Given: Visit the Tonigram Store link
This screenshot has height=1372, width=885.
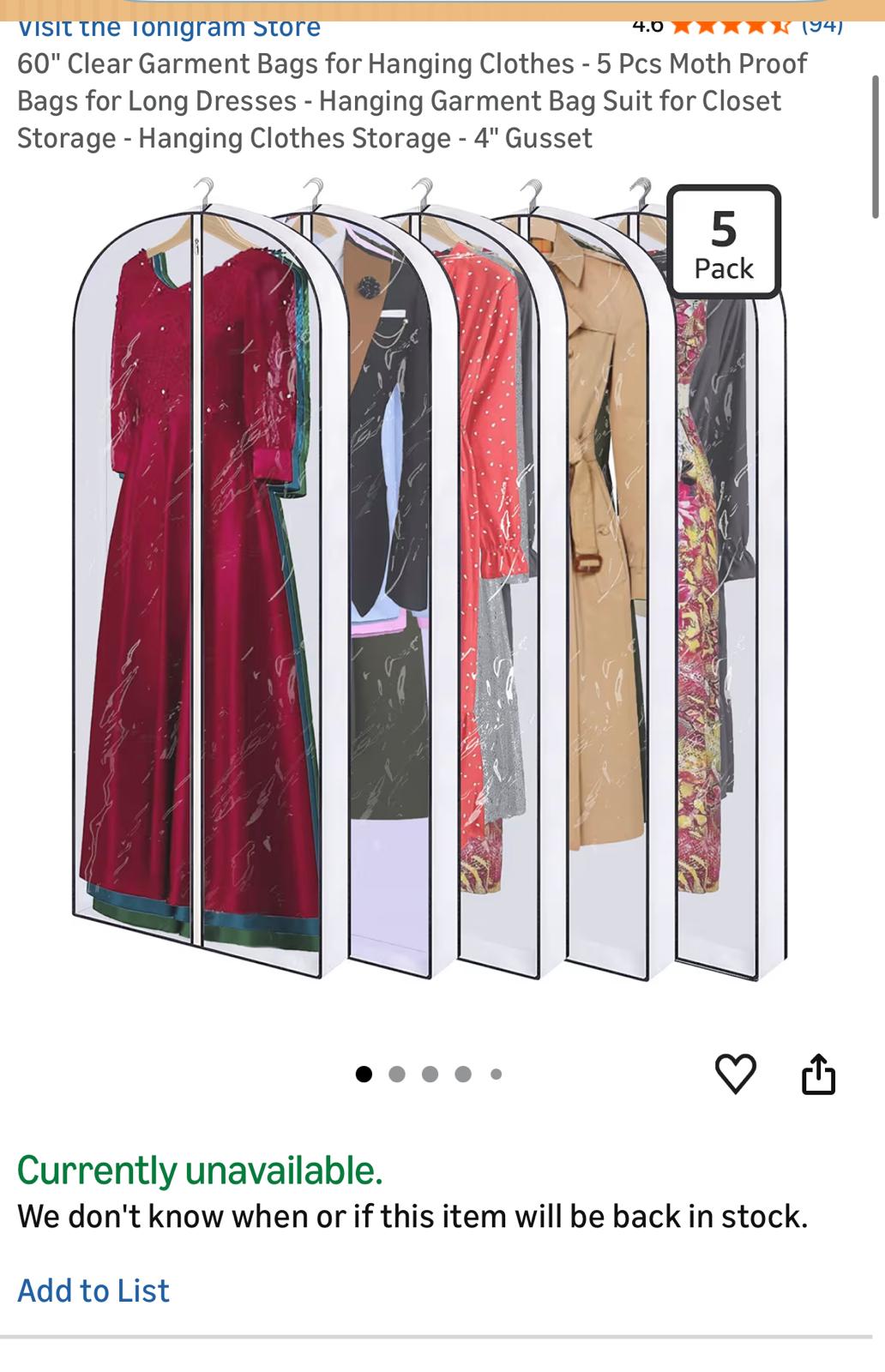Looking at the screenshot, I should [x=169, y=28].
